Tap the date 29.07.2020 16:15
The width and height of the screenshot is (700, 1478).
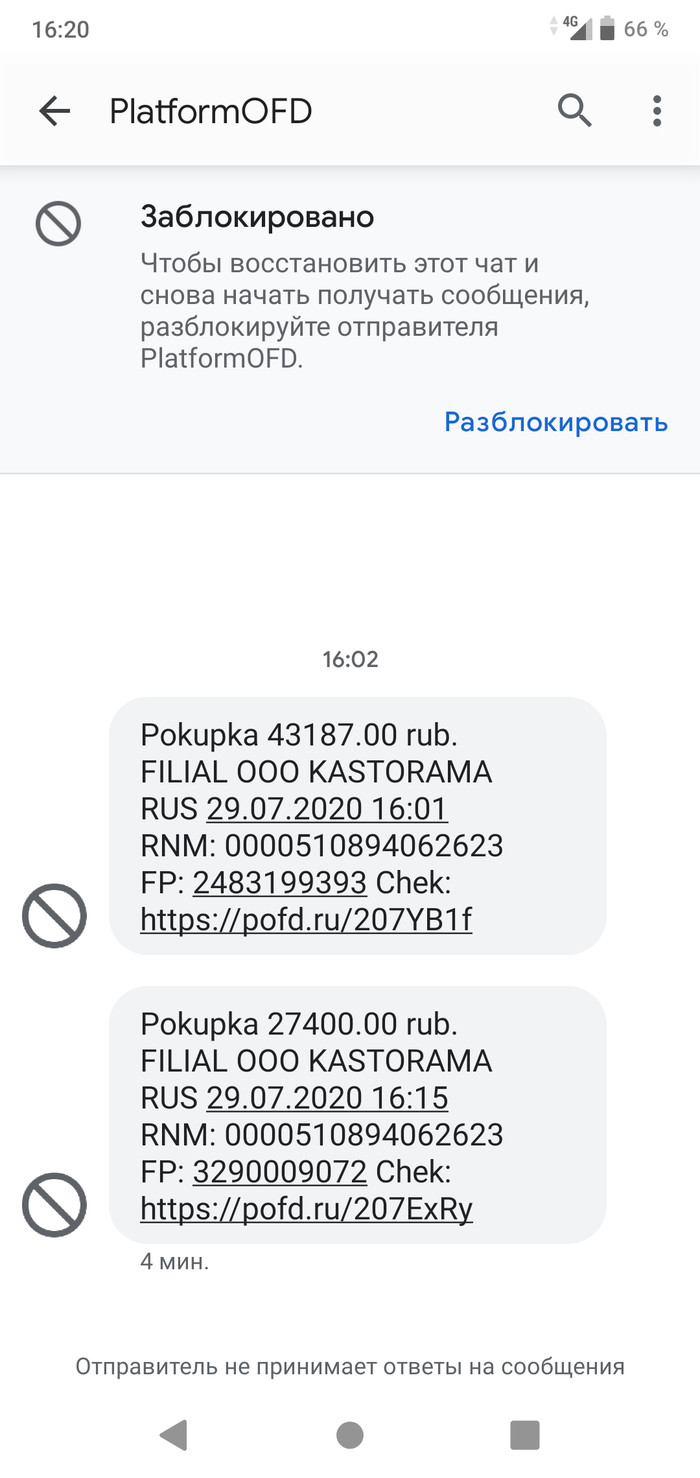(327, 1098)
